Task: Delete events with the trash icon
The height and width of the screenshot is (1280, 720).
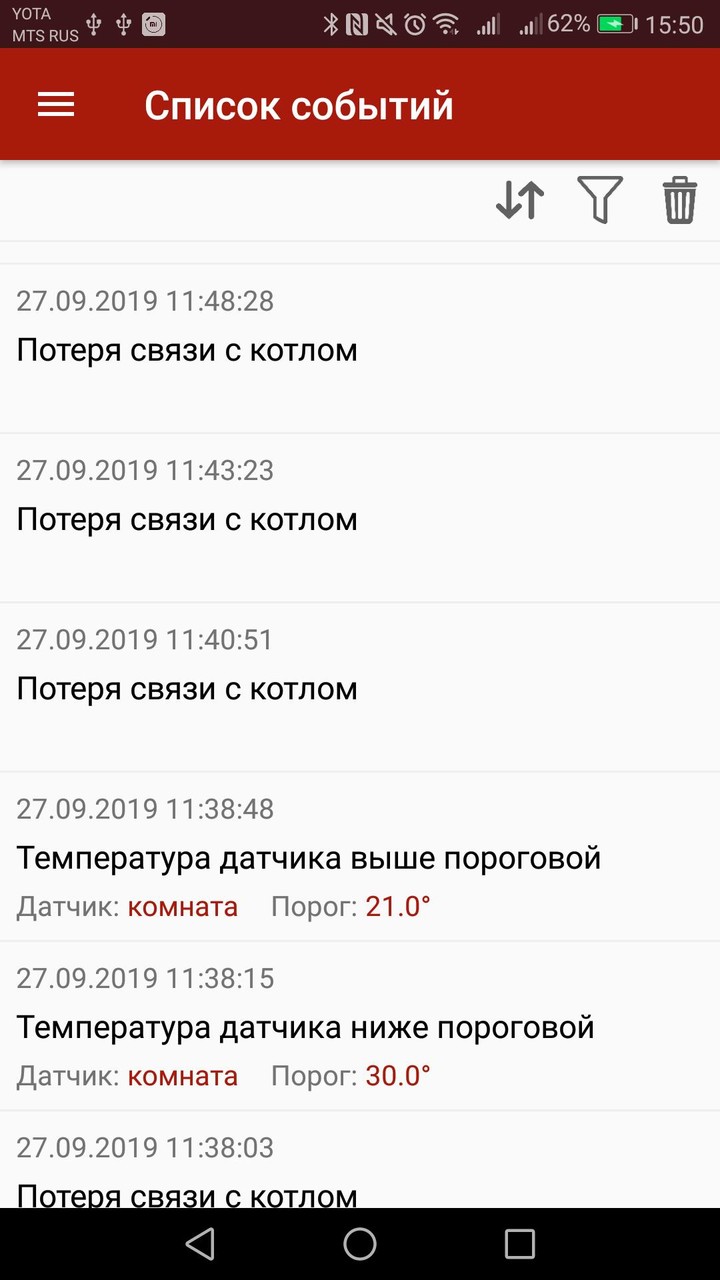Action: (680, 200)
